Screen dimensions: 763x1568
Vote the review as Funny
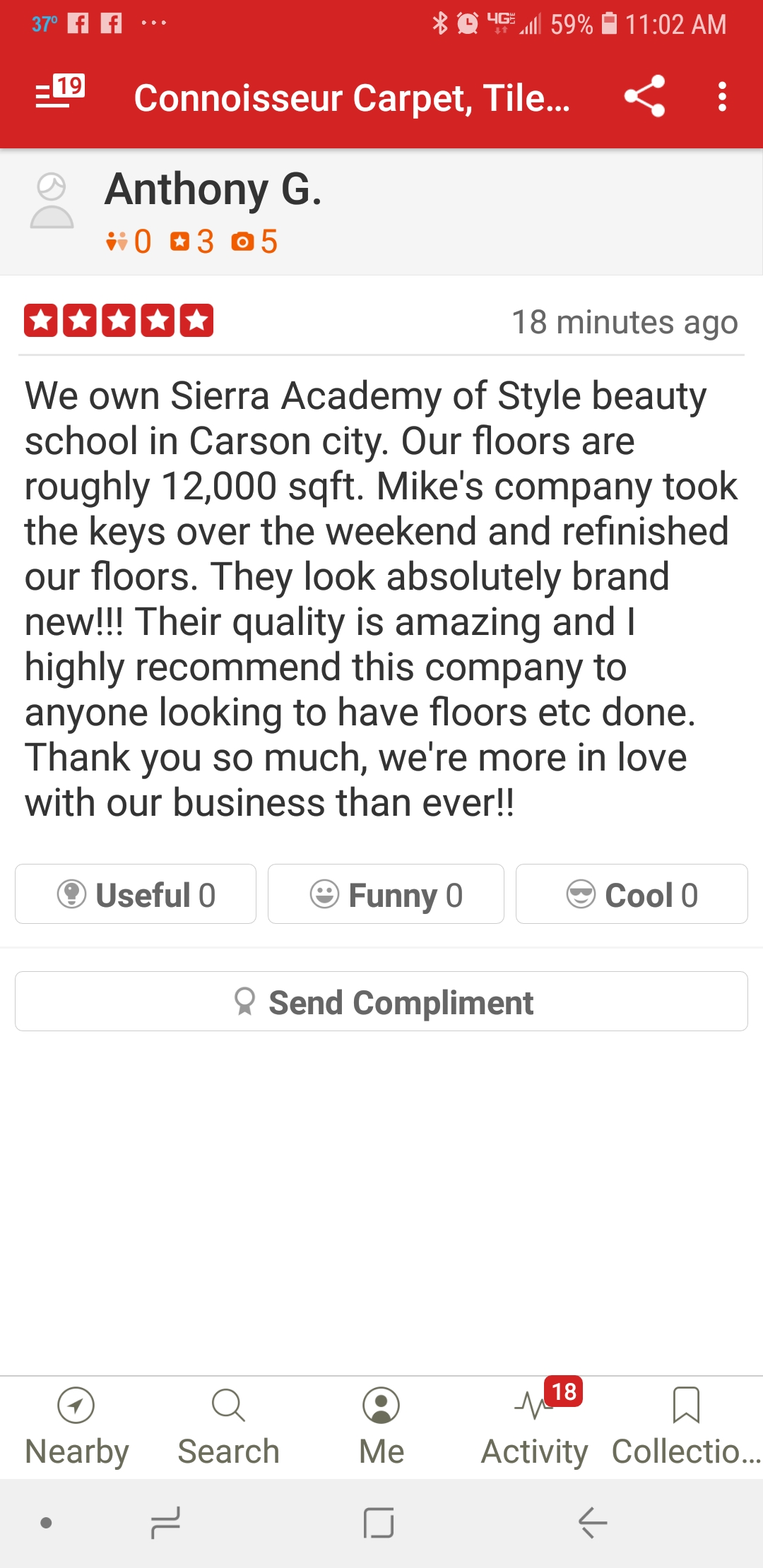pyautogui.click(x=386, y=894)
